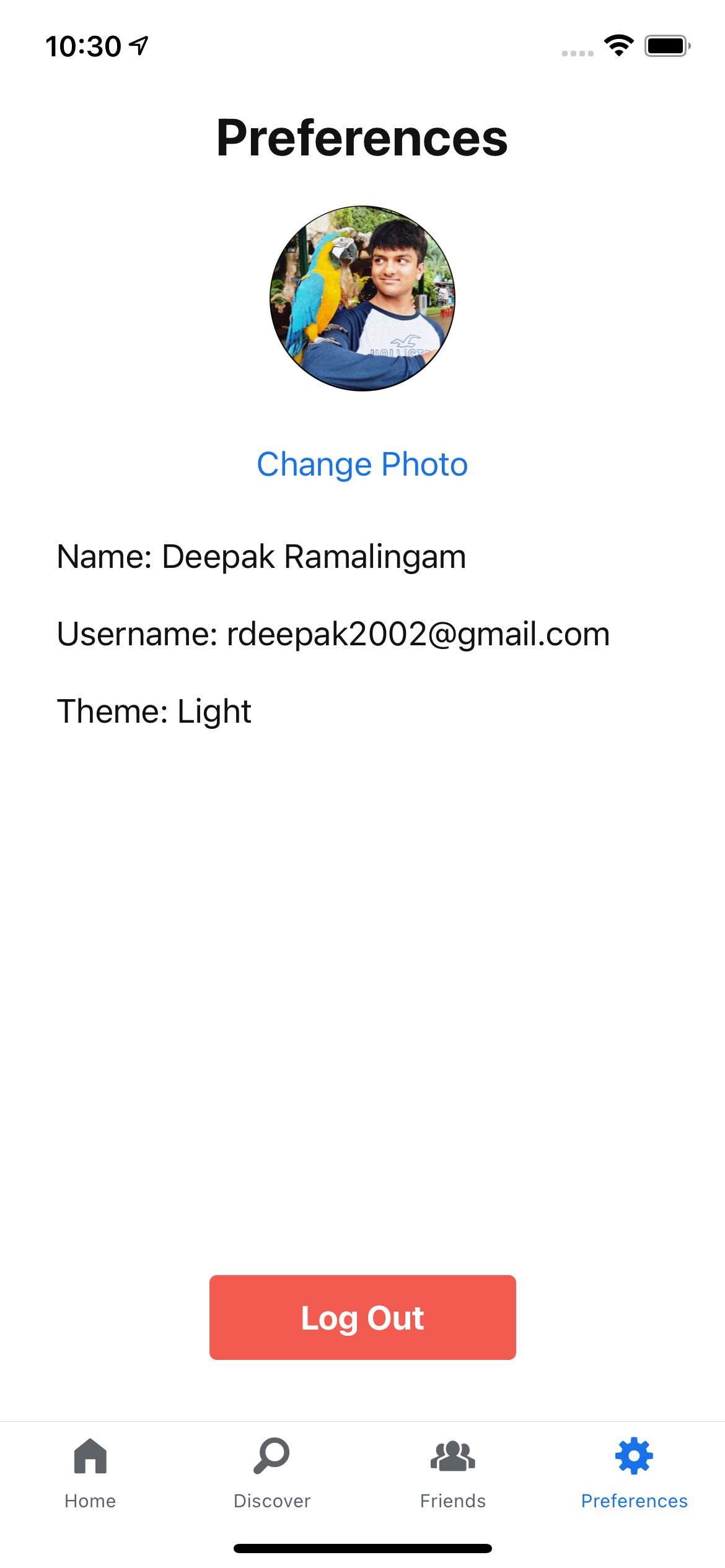Screen dimensions: 725x1568
Task: Select the Preferences tab
Action: click(x=635, y=1473)
